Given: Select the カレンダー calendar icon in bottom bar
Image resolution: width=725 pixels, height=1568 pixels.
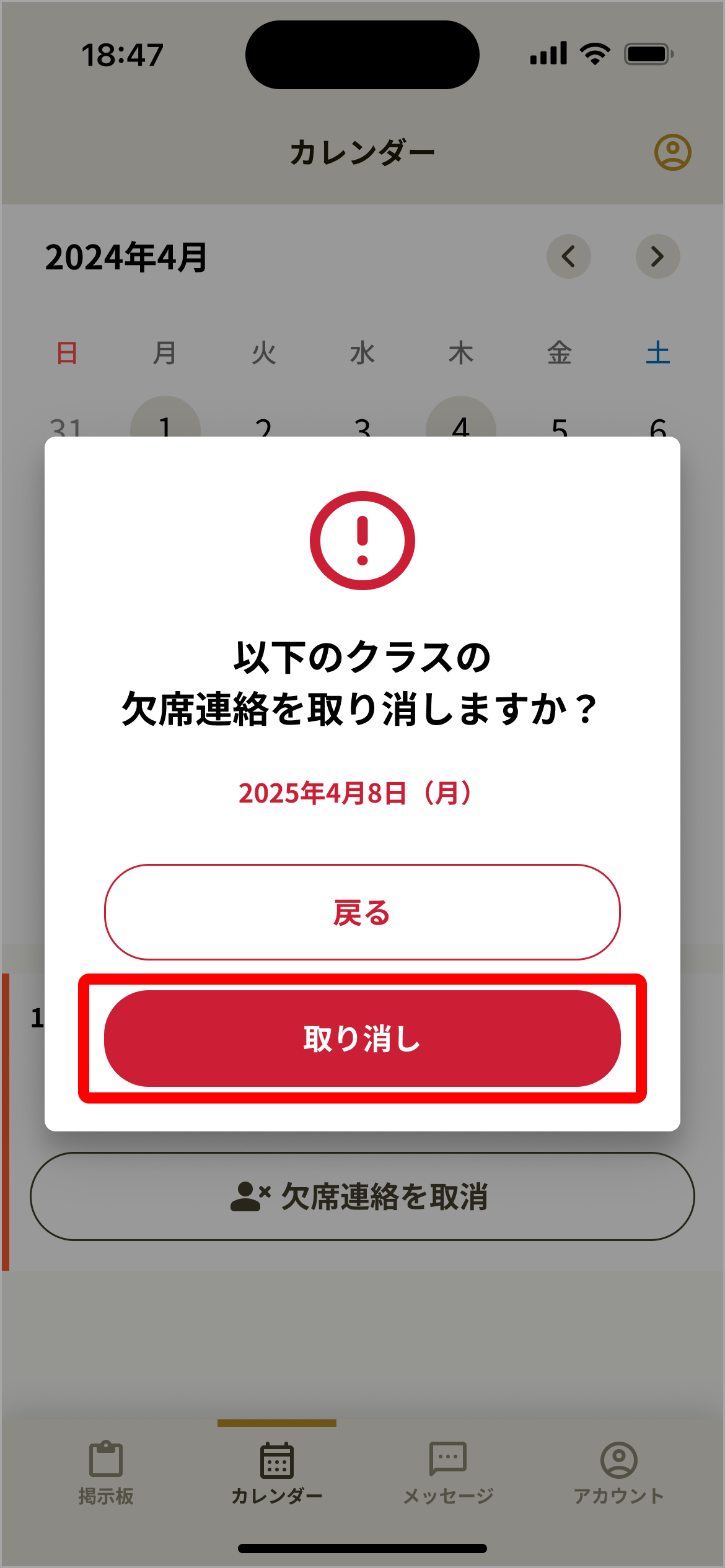Looking at the screenshot, I should [277, 1459].
